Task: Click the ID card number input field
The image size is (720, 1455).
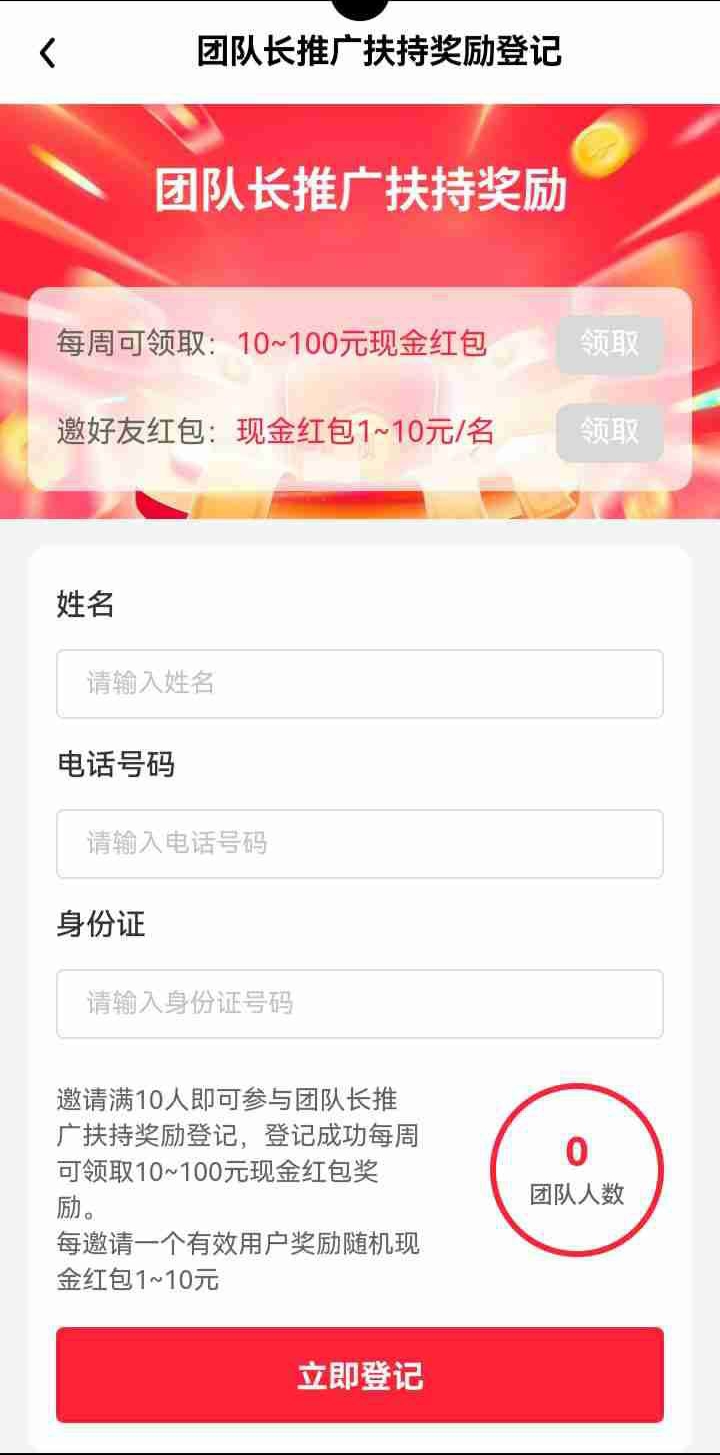Action: (x=360, y=1004)
